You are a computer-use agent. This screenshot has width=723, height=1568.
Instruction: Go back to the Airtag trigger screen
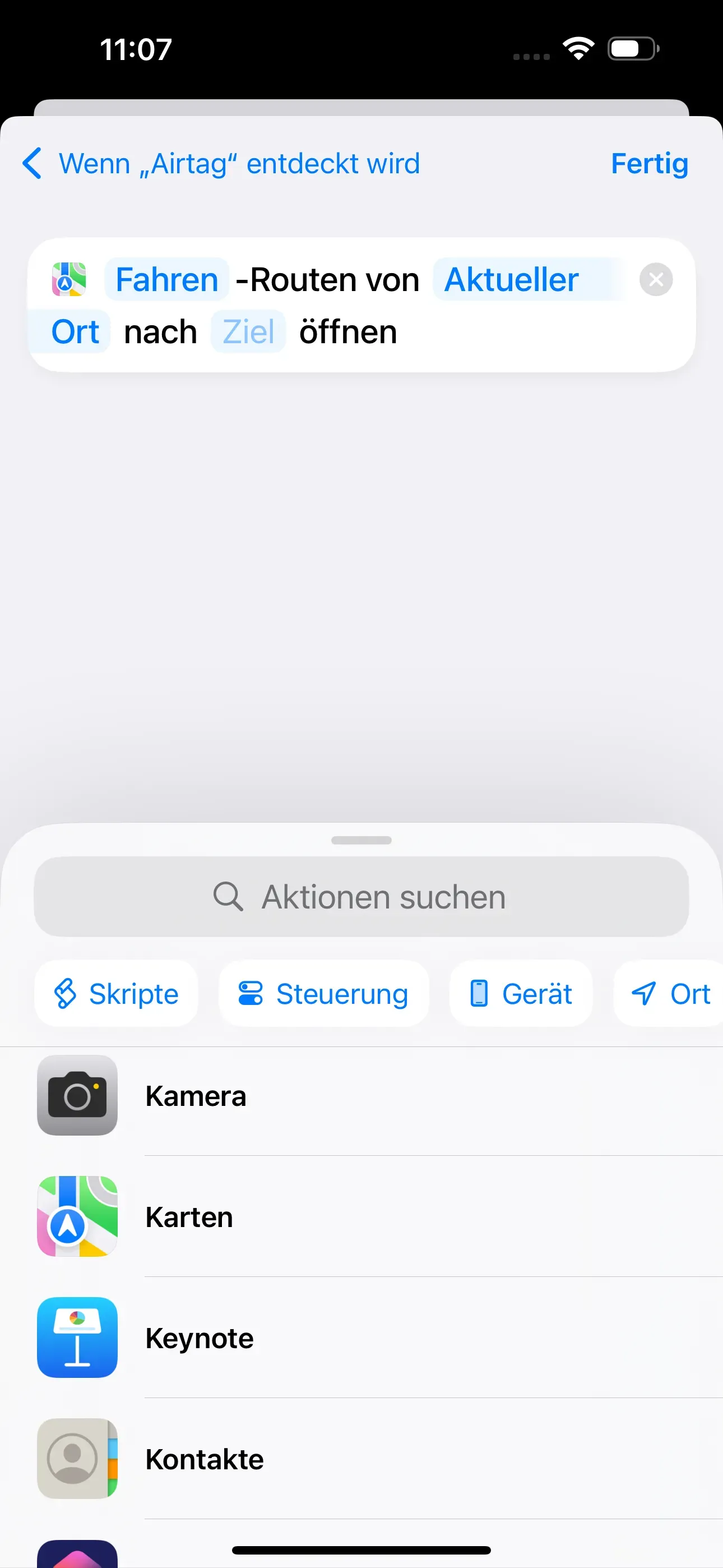click(x=220, y=164)
